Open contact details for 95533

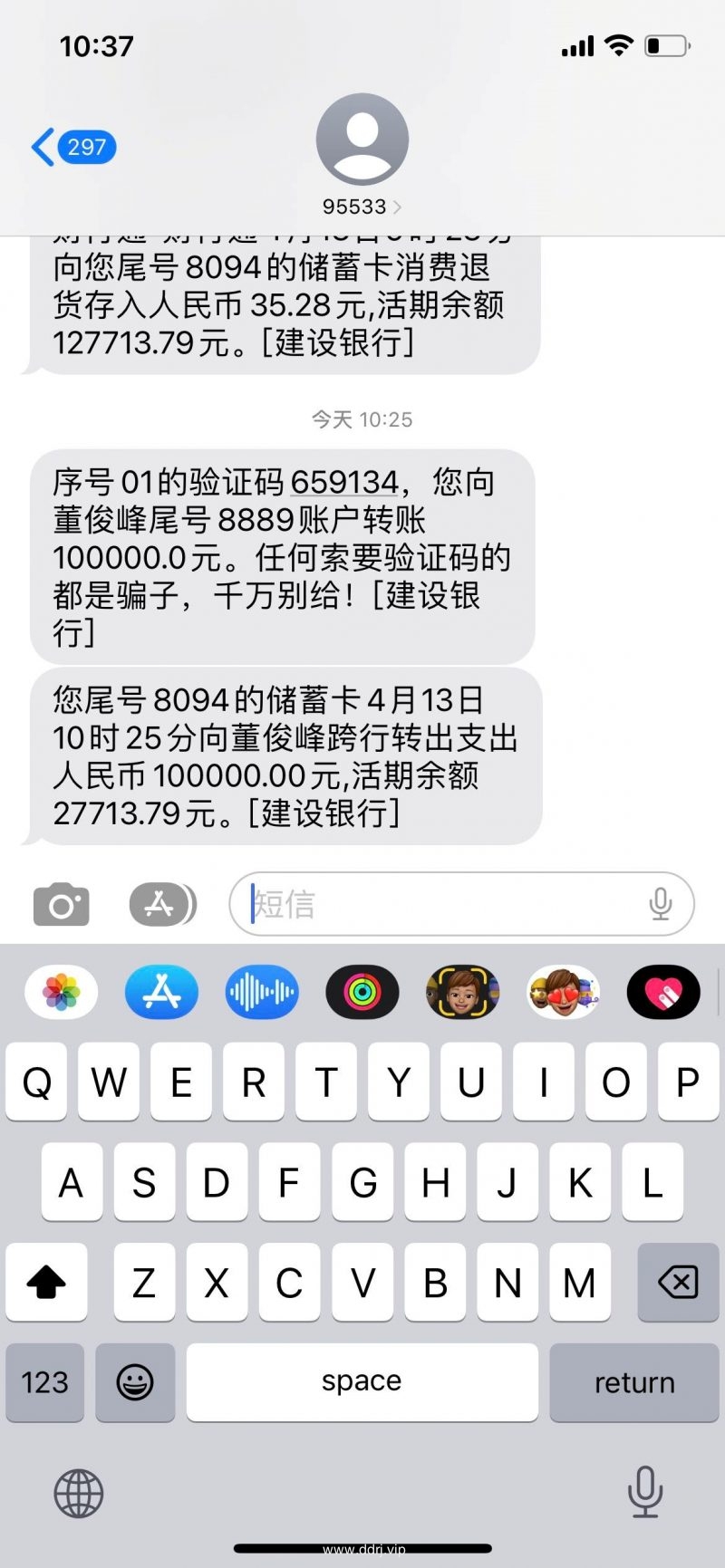tap(362, 156)
